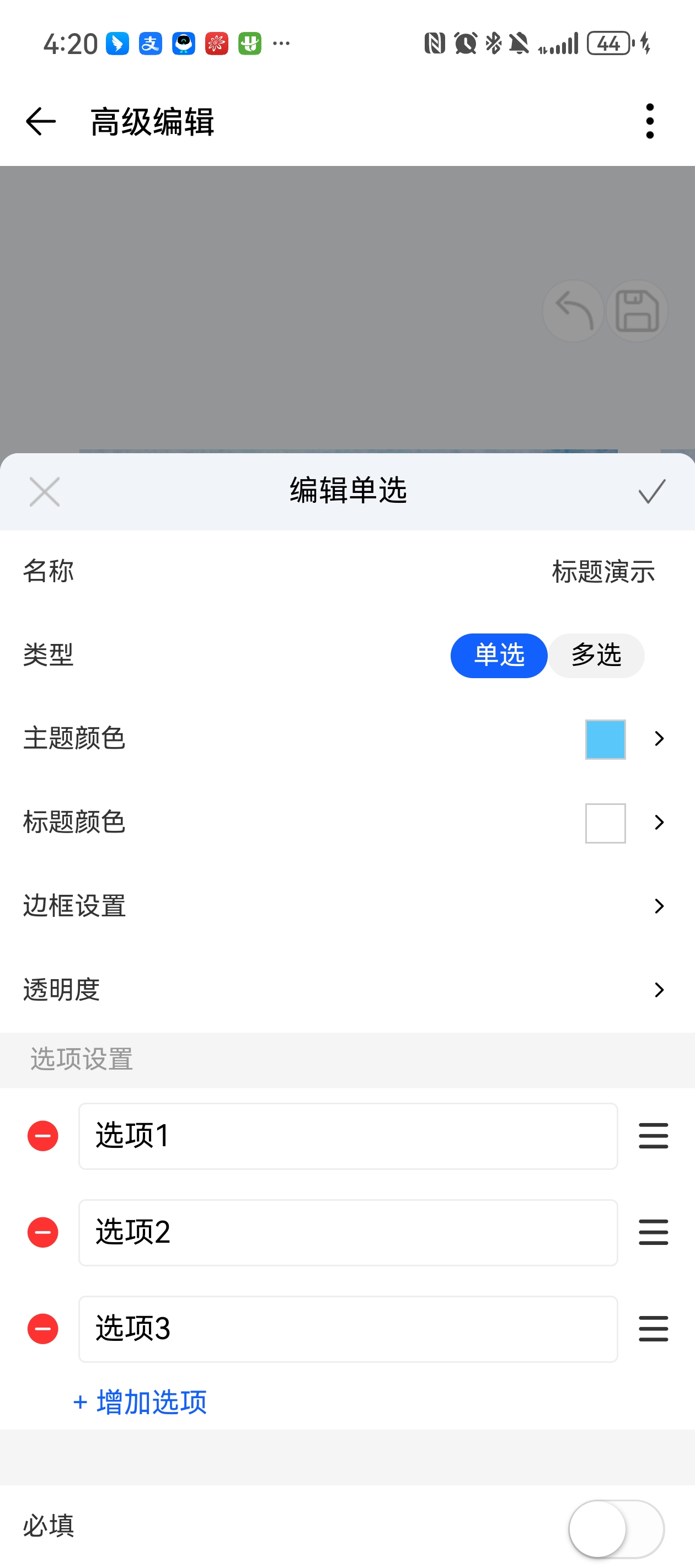Remove 选项3 with red minus
The width and height of the screenshot is (695, 1568).
click(42, 1329)
